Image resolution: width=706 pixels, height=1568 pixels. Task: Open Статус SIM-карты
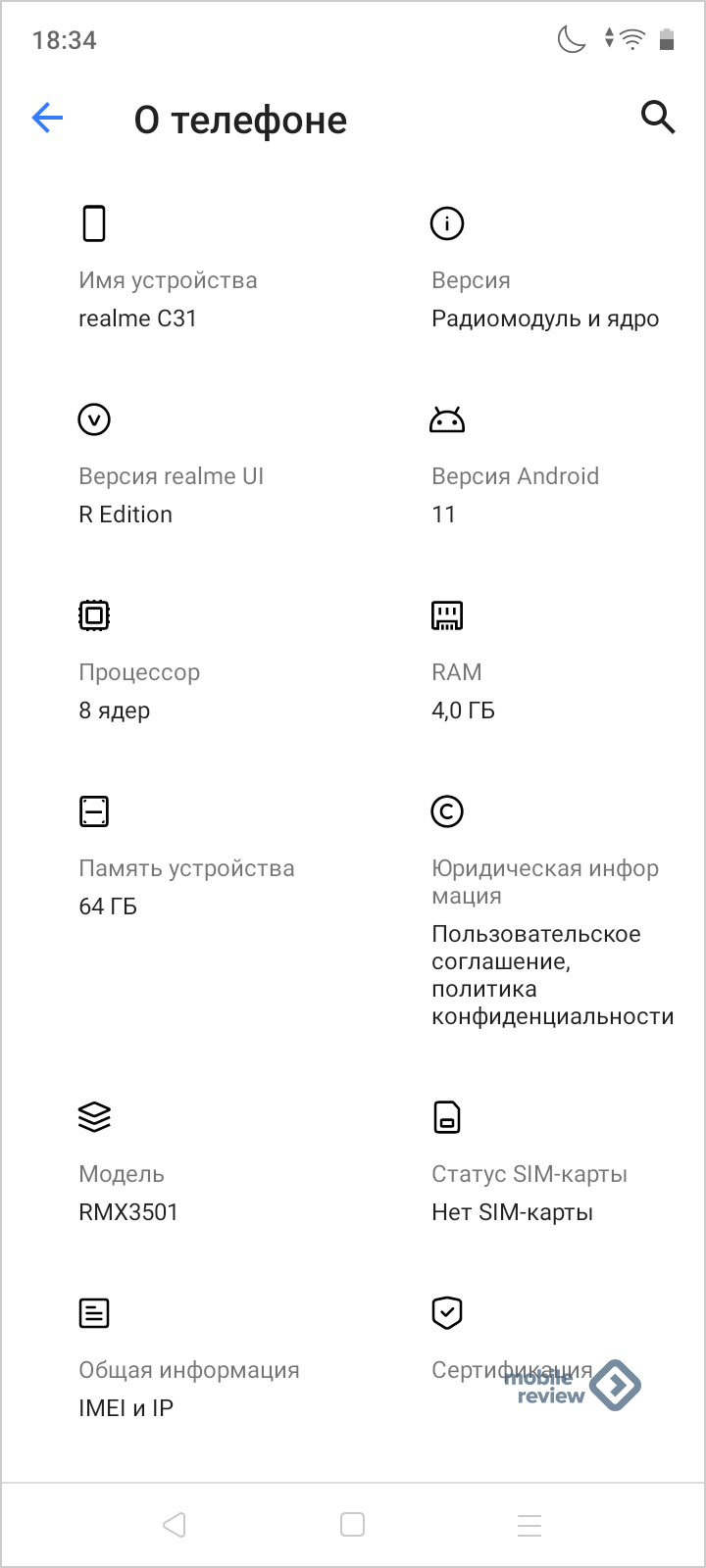point(549,1162)
